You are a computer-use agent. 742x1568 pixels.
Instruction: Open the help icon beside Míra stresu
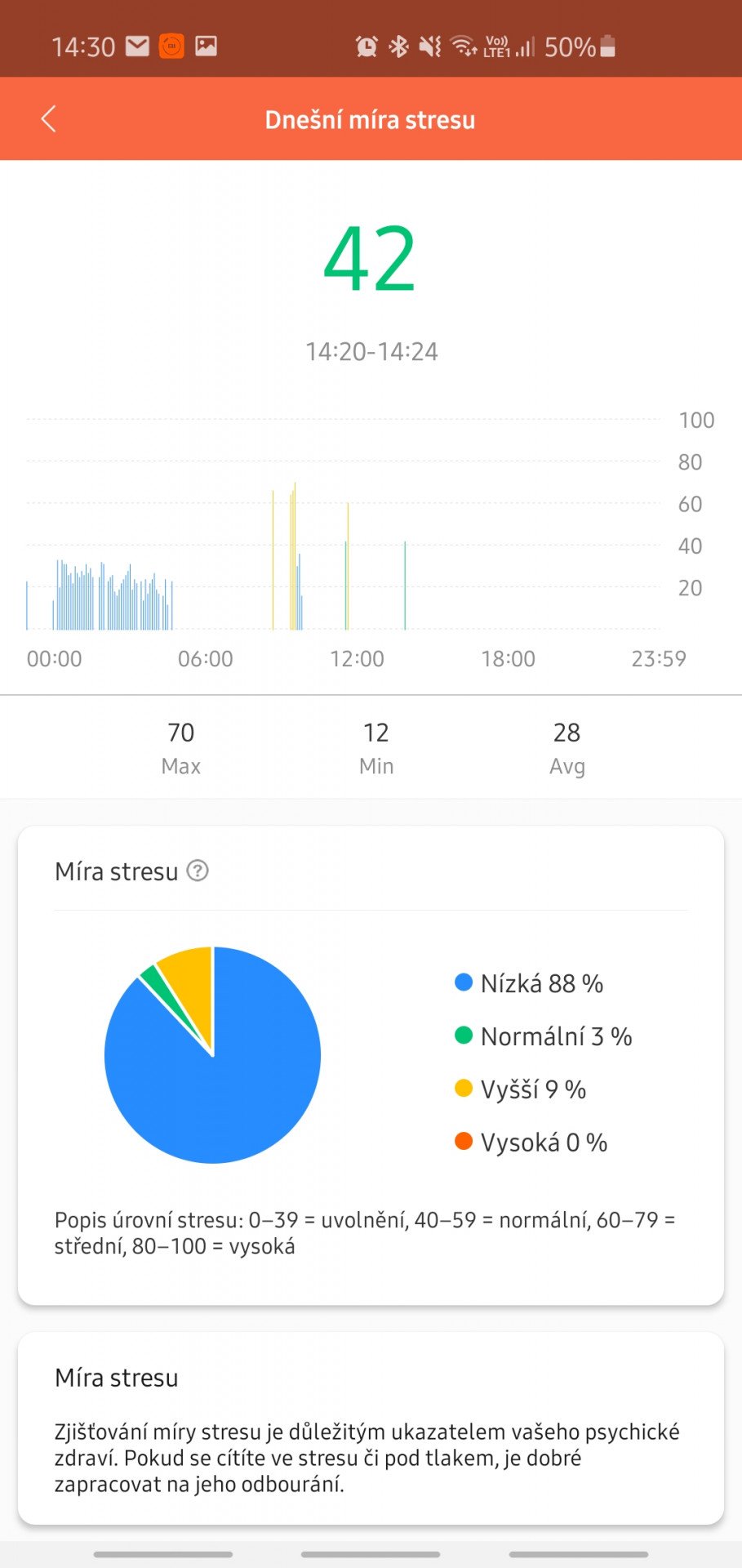tap(198, 871)
